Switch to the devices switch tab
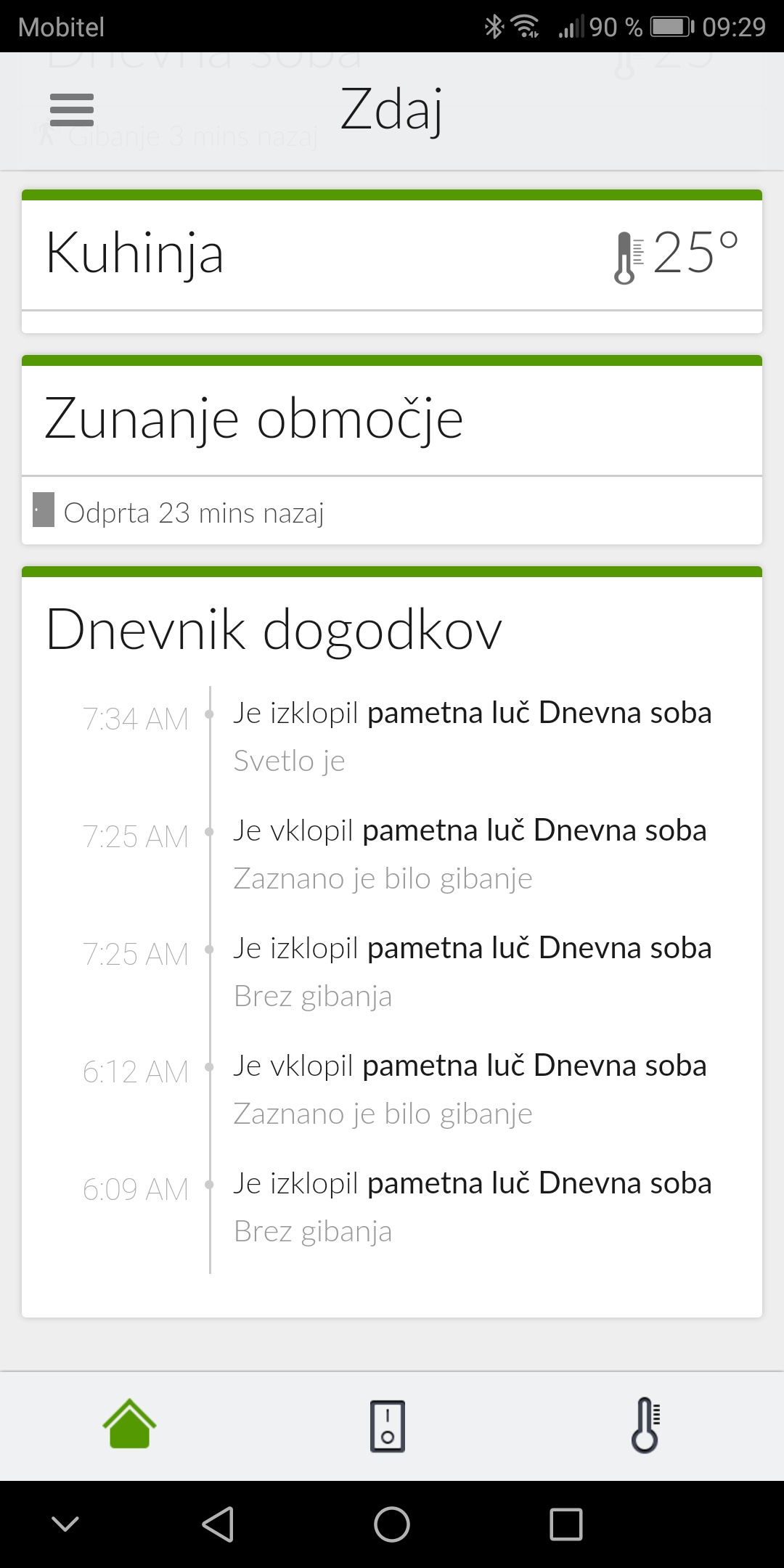The width and height of the screenshot is (784, 1568). [x=388, y=1426]
